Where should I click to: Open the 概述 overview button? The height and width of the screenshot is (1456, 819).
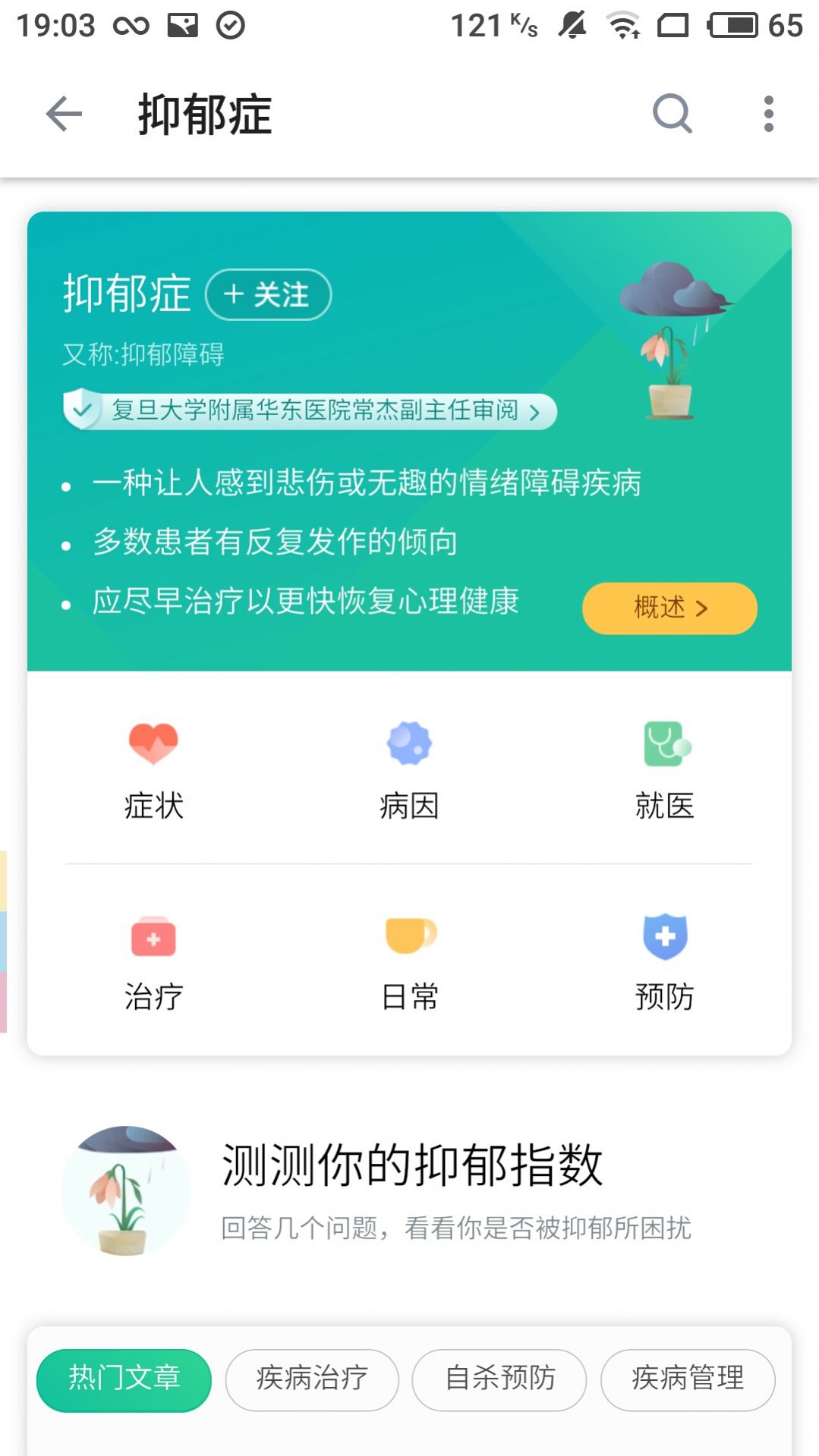669,608
